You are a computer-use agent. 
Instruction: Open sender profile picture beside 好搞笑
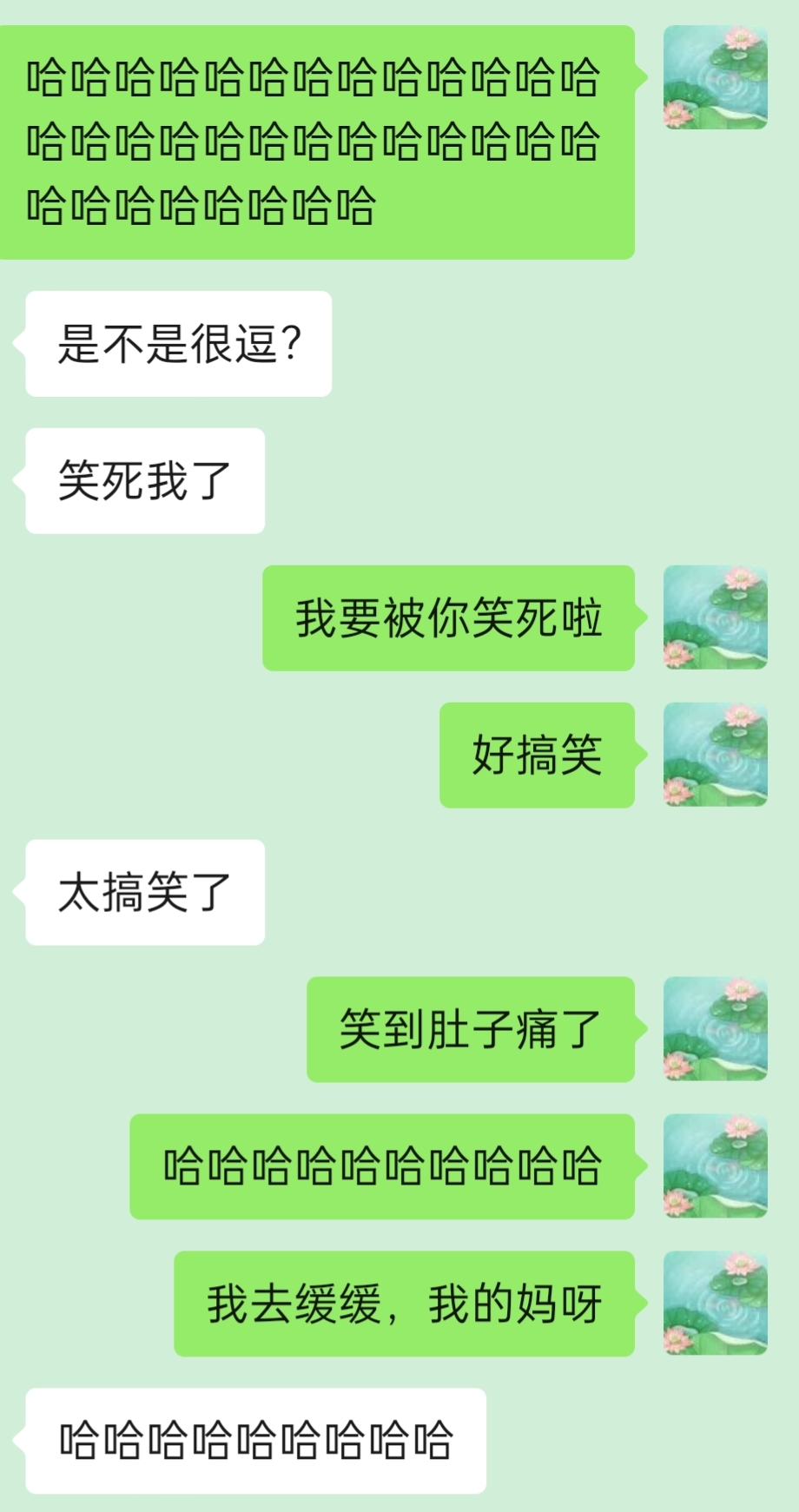pos(715,755)
